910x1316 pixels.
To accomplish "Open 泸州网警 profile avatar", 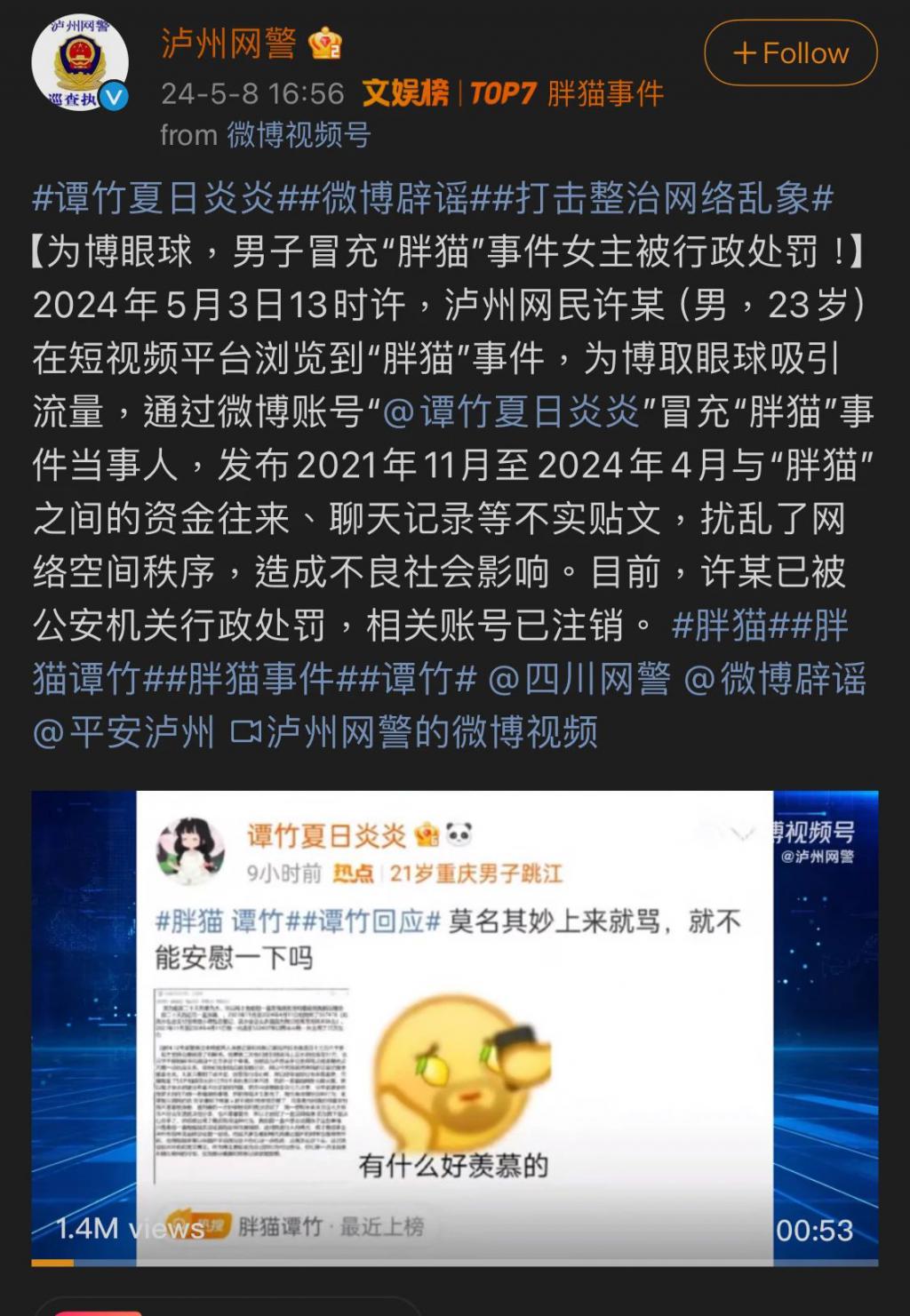I will tap(80, 64).
